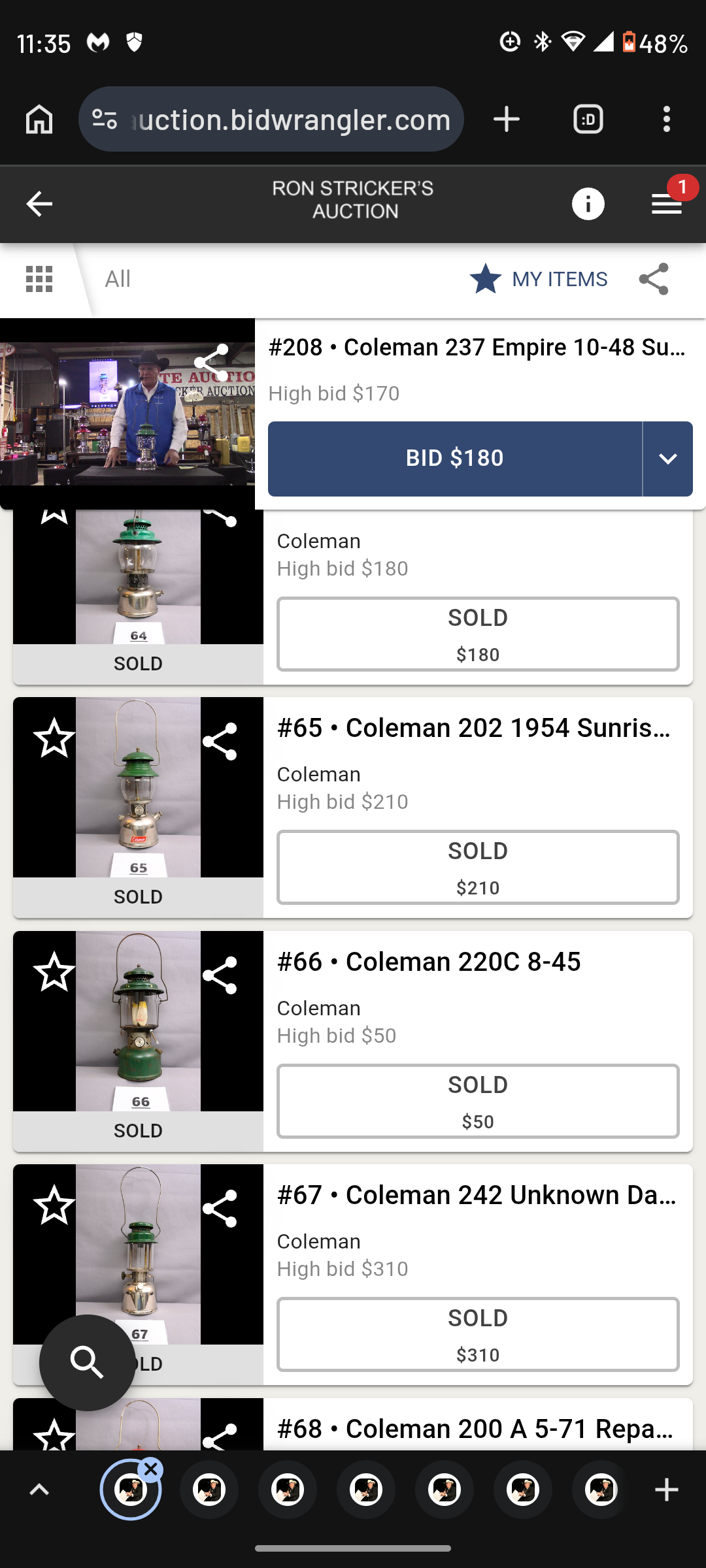The height and width of the screenshot is (1568, 706).
Task: Share lot #65 Coleman 202
Action: click(220, 741)
